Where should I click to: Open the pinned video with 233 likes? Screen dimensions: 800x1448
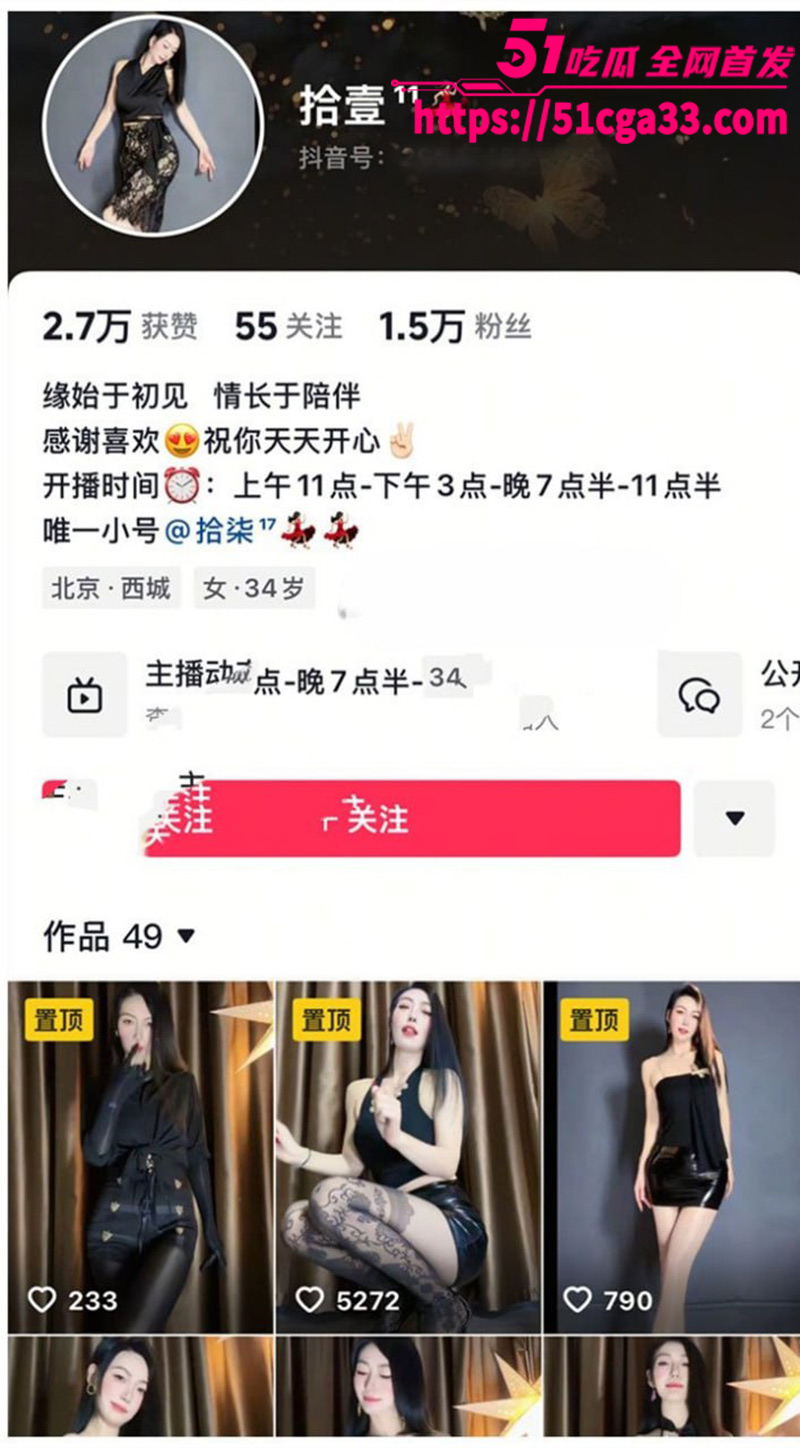pyautogui.click(x=140, y=1155)
